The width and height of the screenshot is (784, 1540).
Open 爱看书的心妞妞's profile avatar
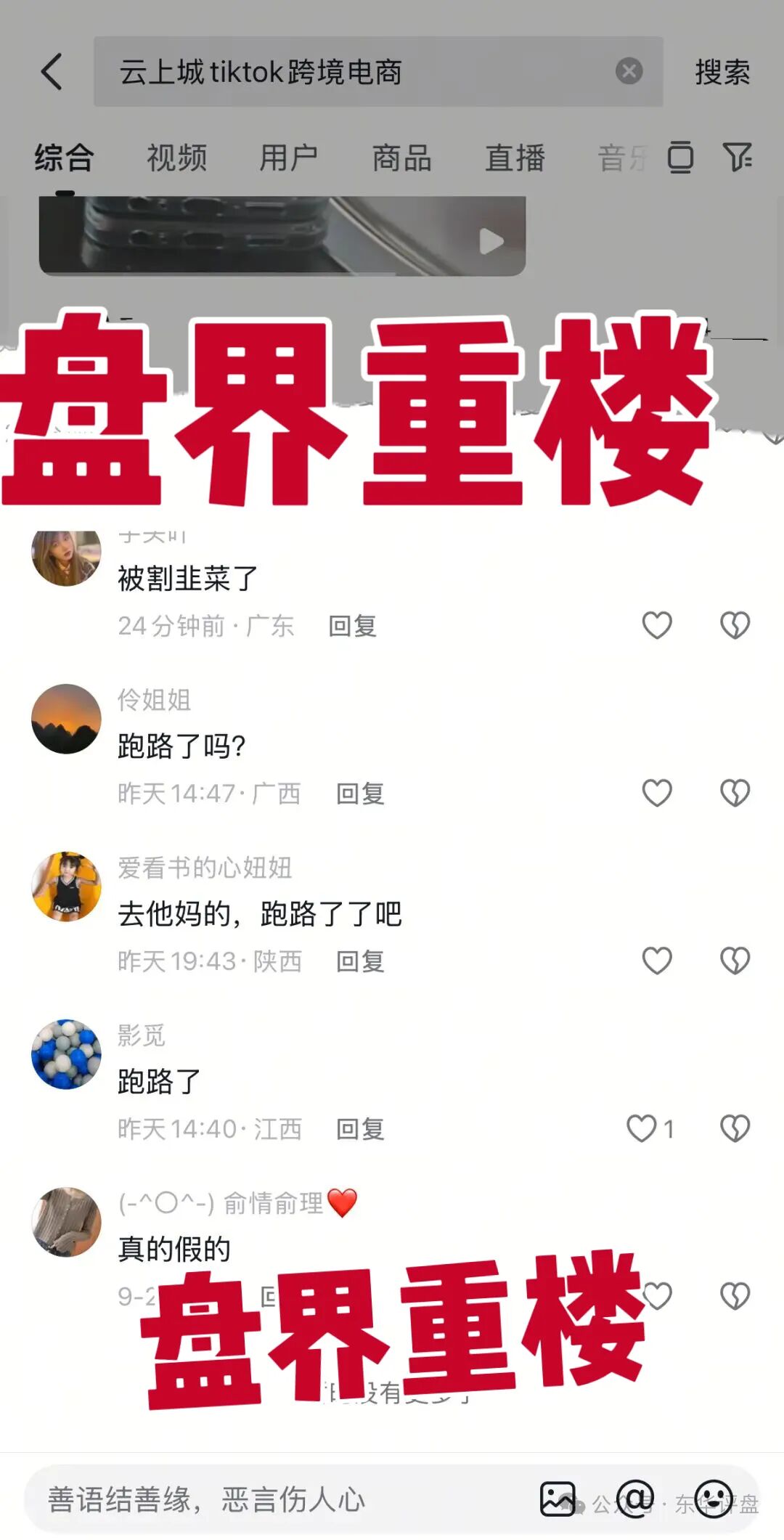(66, 887)
